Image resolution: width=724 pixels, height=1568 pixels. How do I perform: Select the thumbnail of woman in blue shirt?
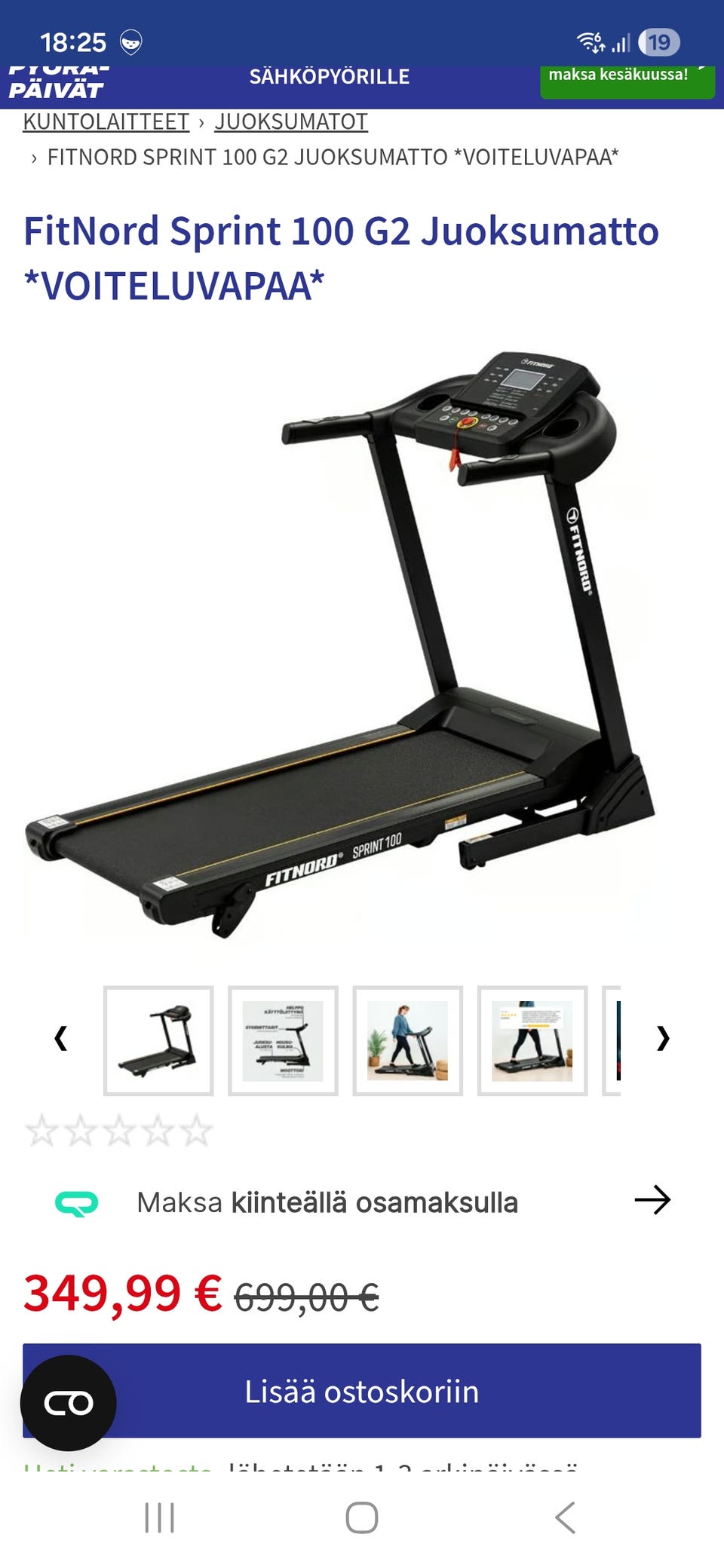click(x=407, y=1040)
